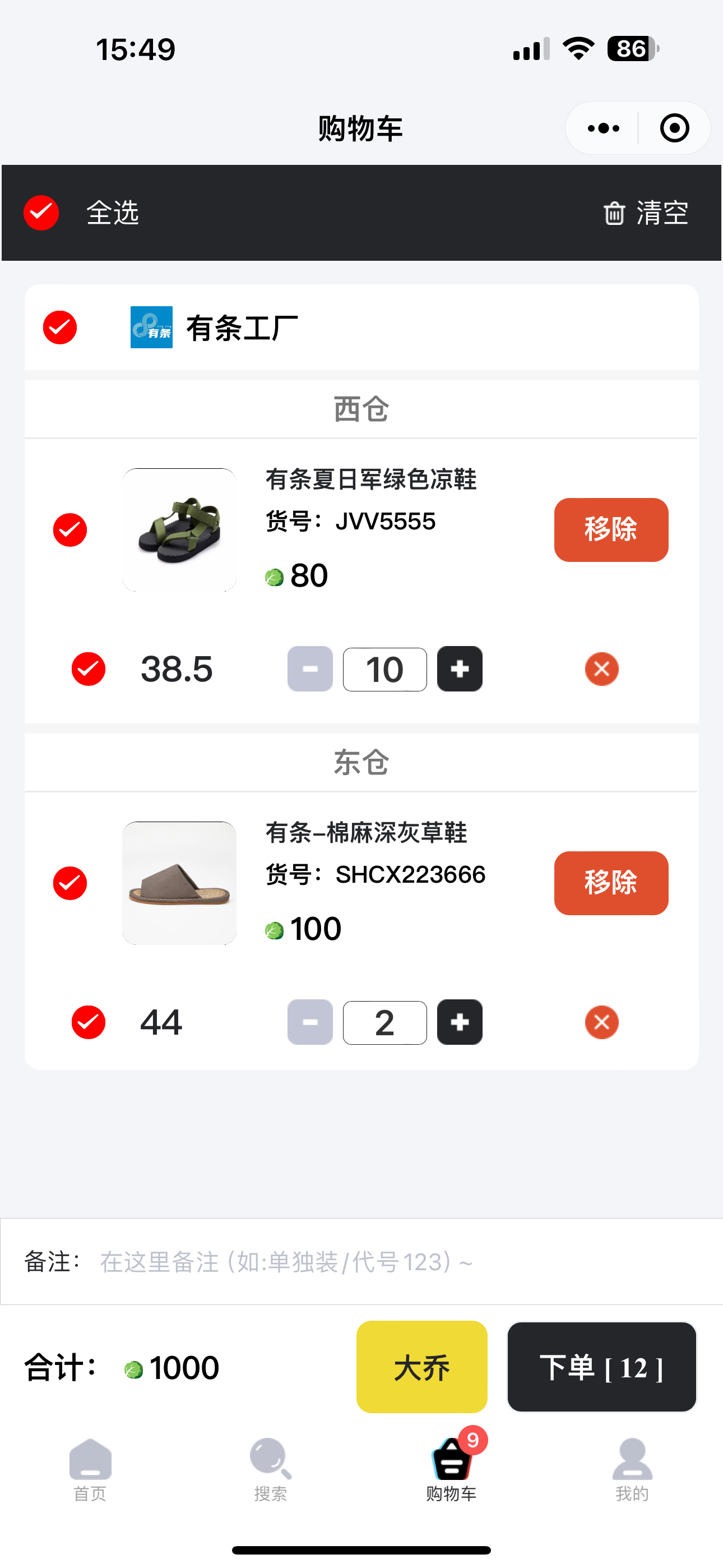The image size is (723, 1568).
Task: Delete the size 44 row
Action: pos(601,1022)
